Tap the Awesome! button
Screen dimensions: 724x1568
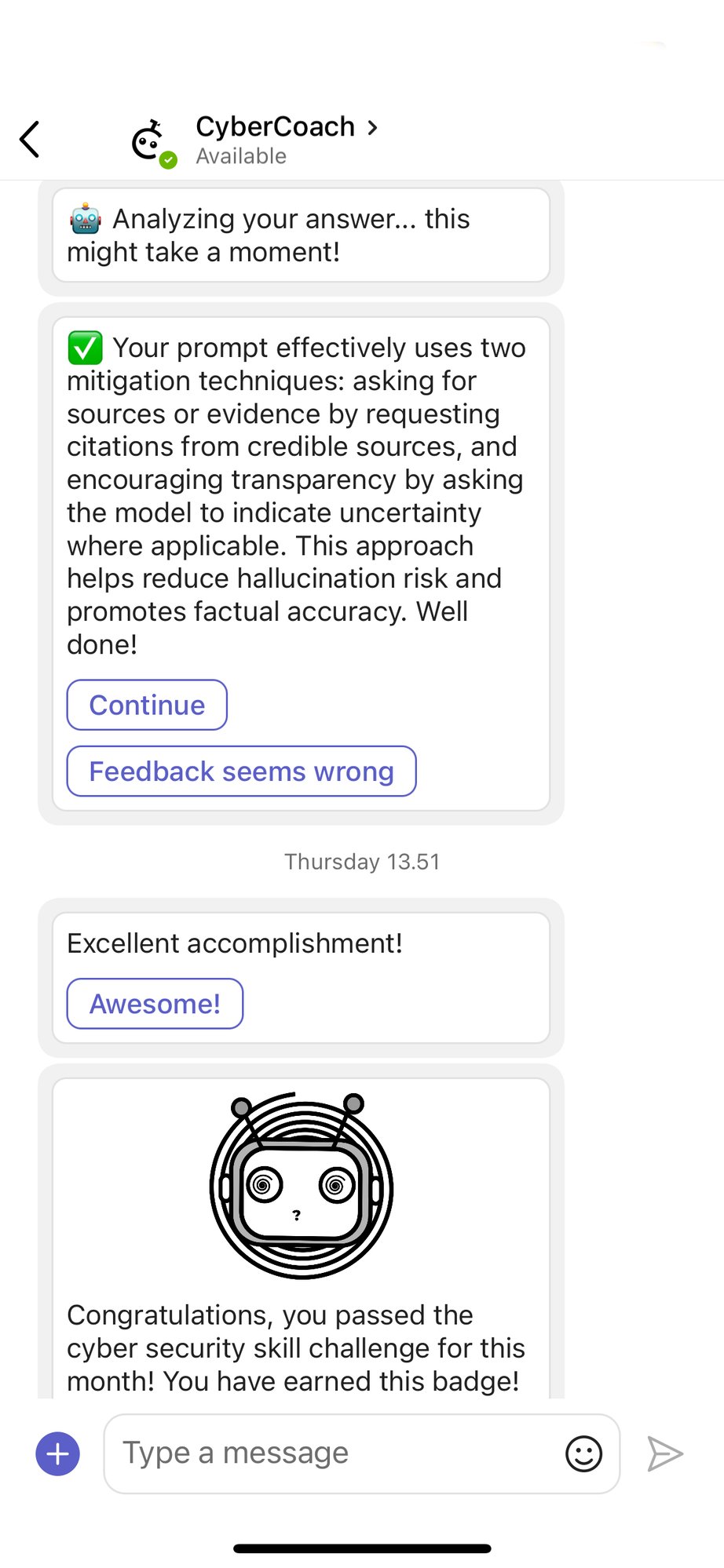pos(155,1003)
